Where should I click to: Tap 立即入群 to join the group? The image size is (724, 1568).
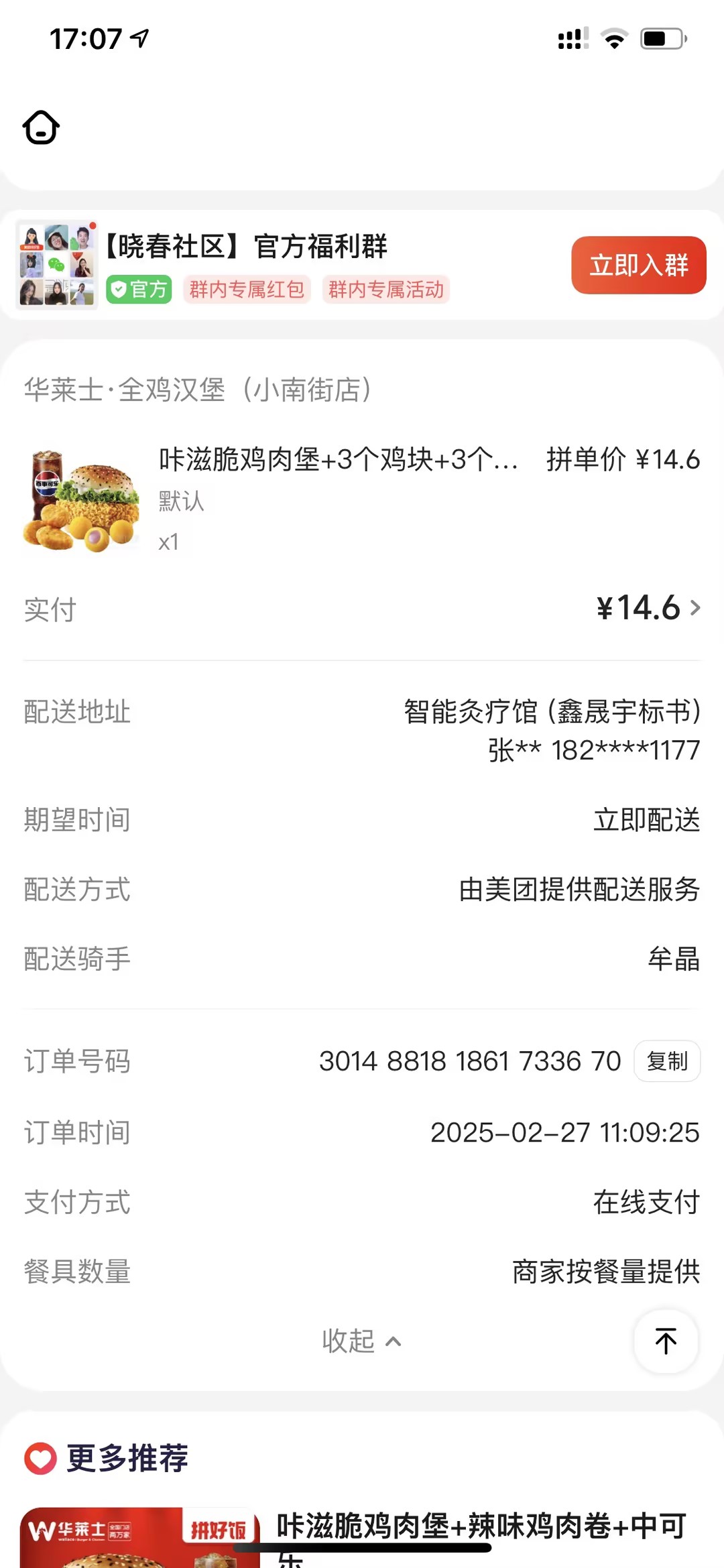(638, 265)
